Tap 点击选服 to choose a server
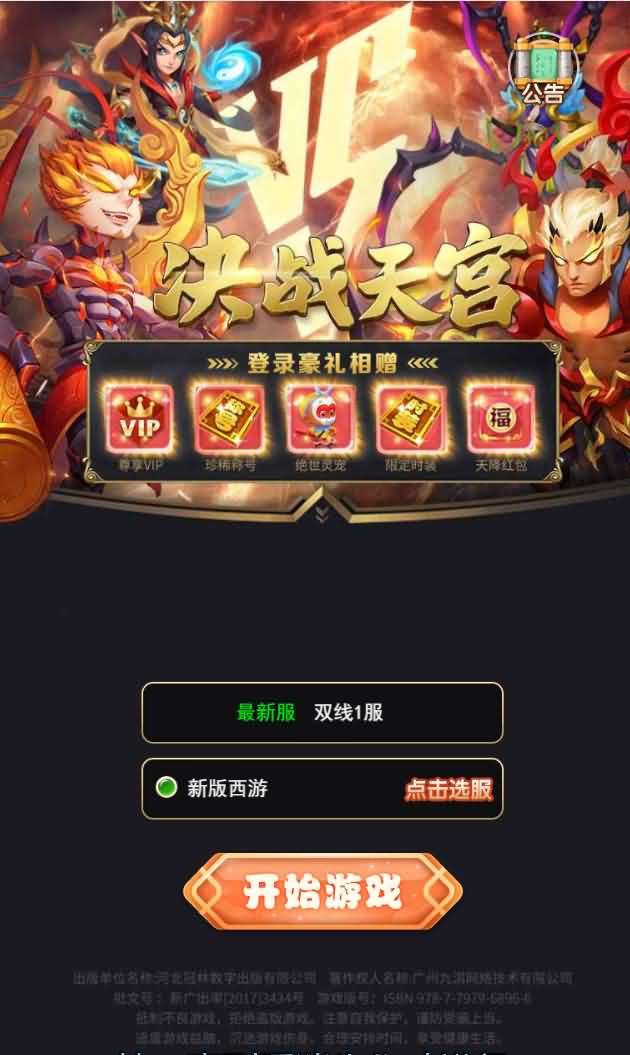This screenshot has width=630, height=1055. (448, 789)
